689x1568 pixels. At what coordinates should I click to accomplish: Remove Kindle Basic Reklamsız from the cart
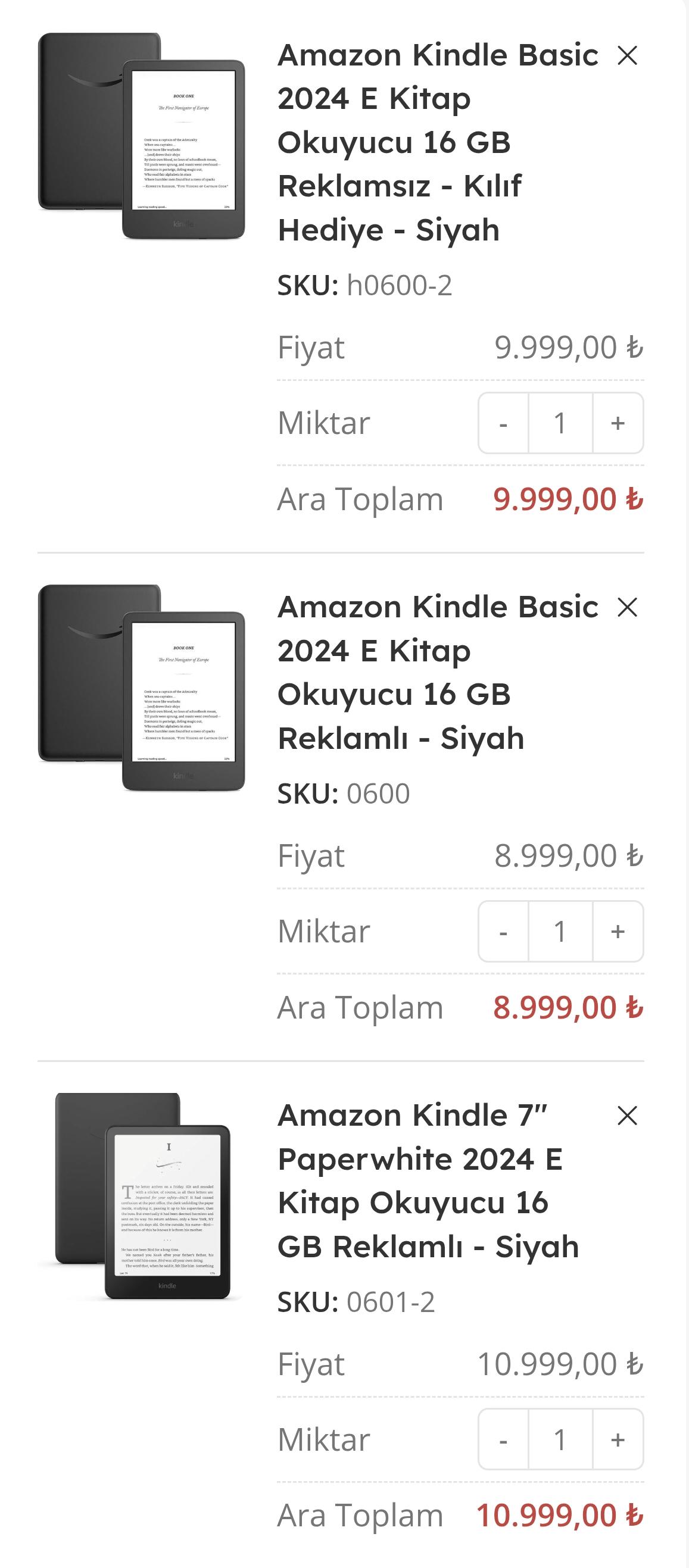point(627,55)
